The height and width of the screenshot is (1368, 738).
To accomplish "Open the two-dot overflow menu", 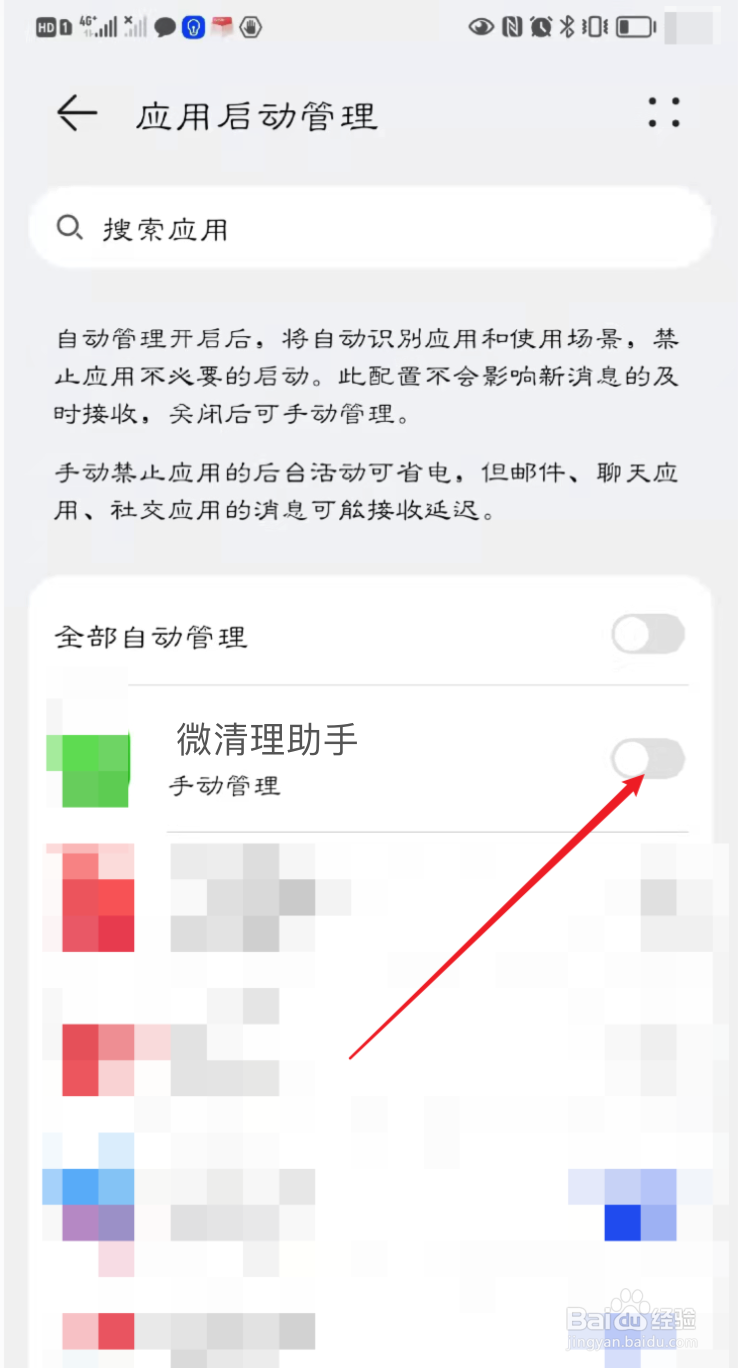I will [x=663, y=113].
